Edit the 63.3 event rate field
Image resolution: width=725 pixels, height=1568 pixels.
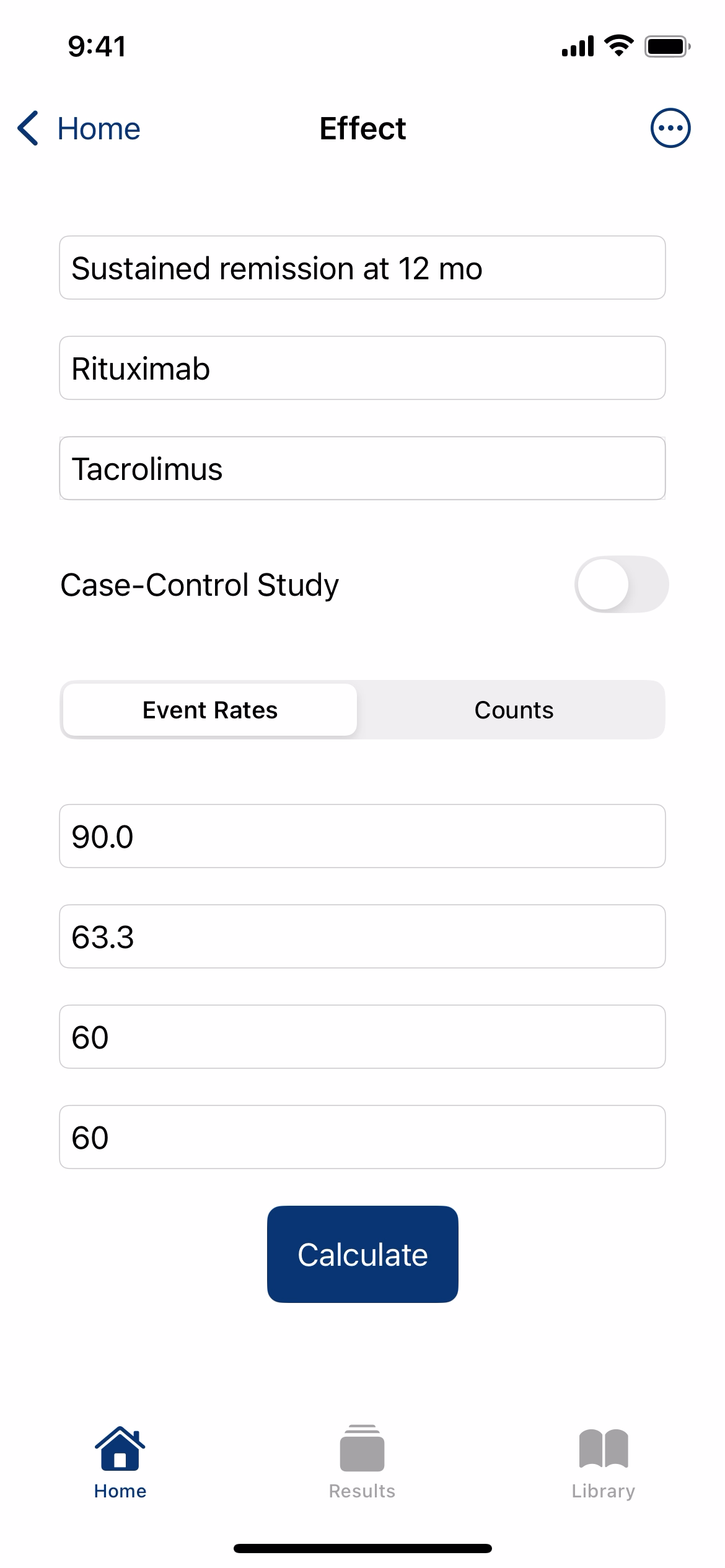pyautogui.click(x=362, y=936)
